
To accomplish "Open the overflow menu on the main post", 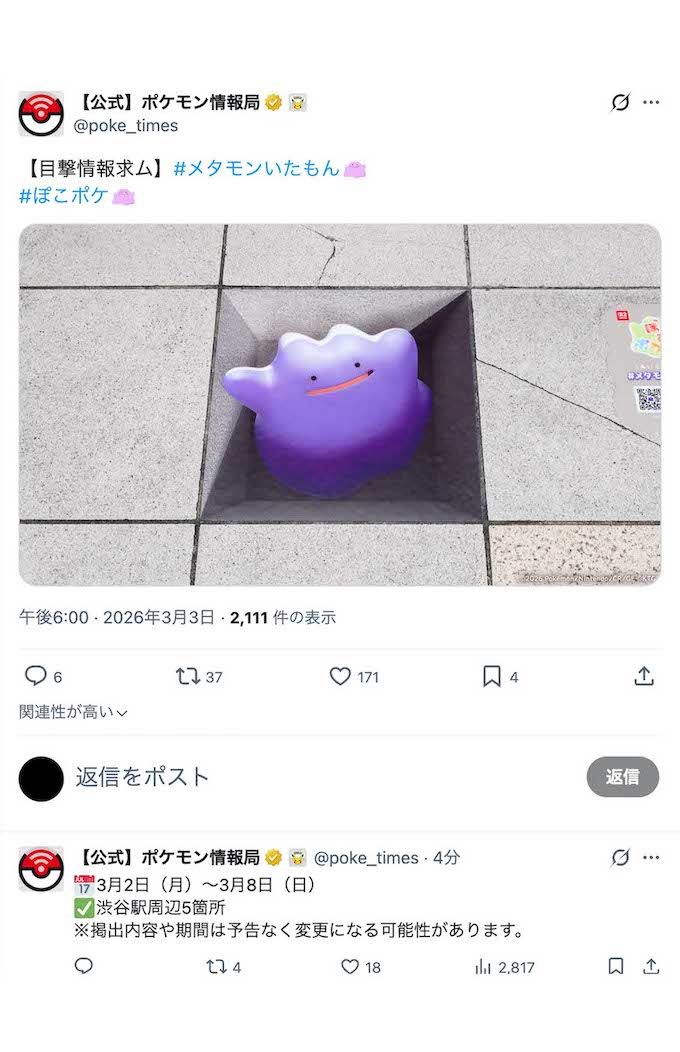I will 651,102.
